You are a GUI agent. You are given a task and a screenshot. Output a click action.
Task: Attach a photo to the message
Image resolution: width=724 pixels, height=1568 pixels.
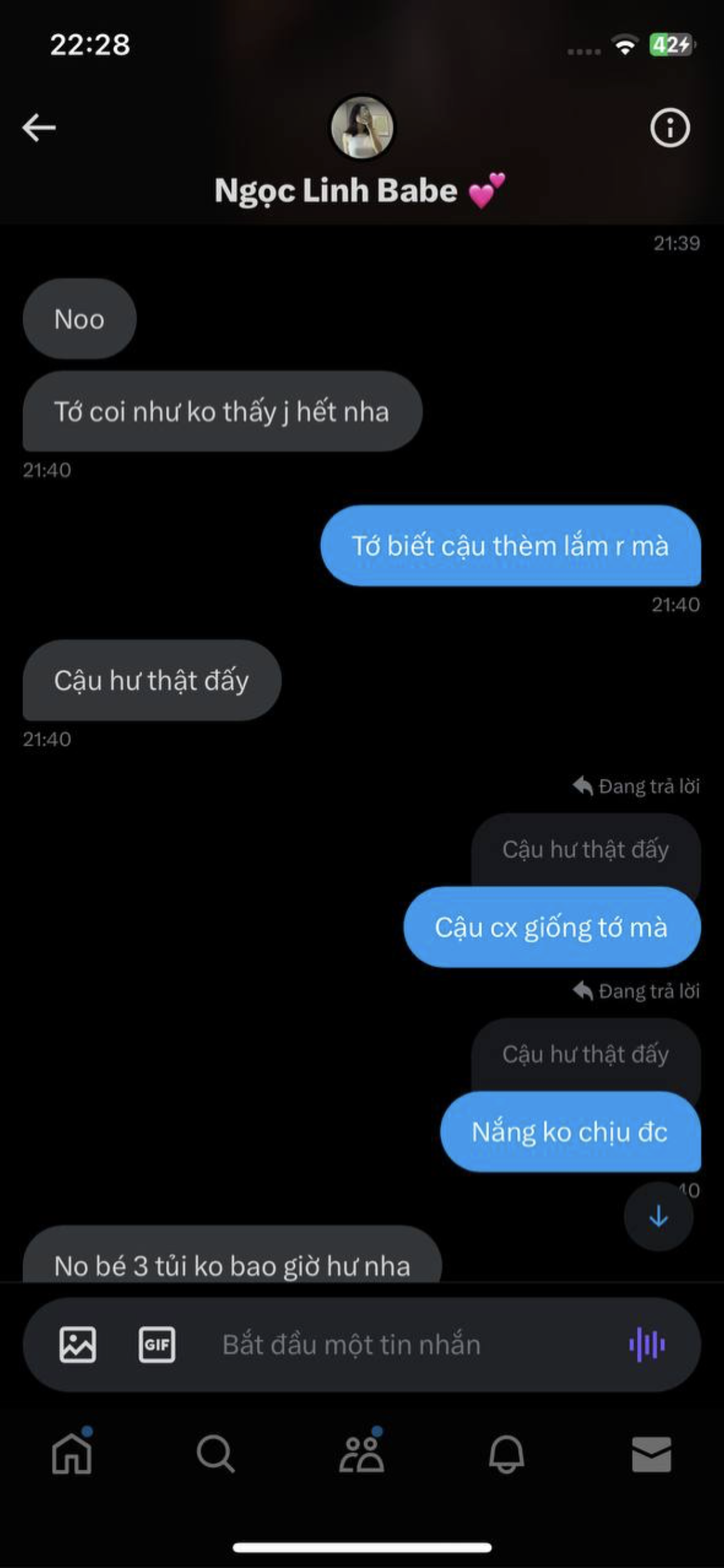click(78, 1345)
